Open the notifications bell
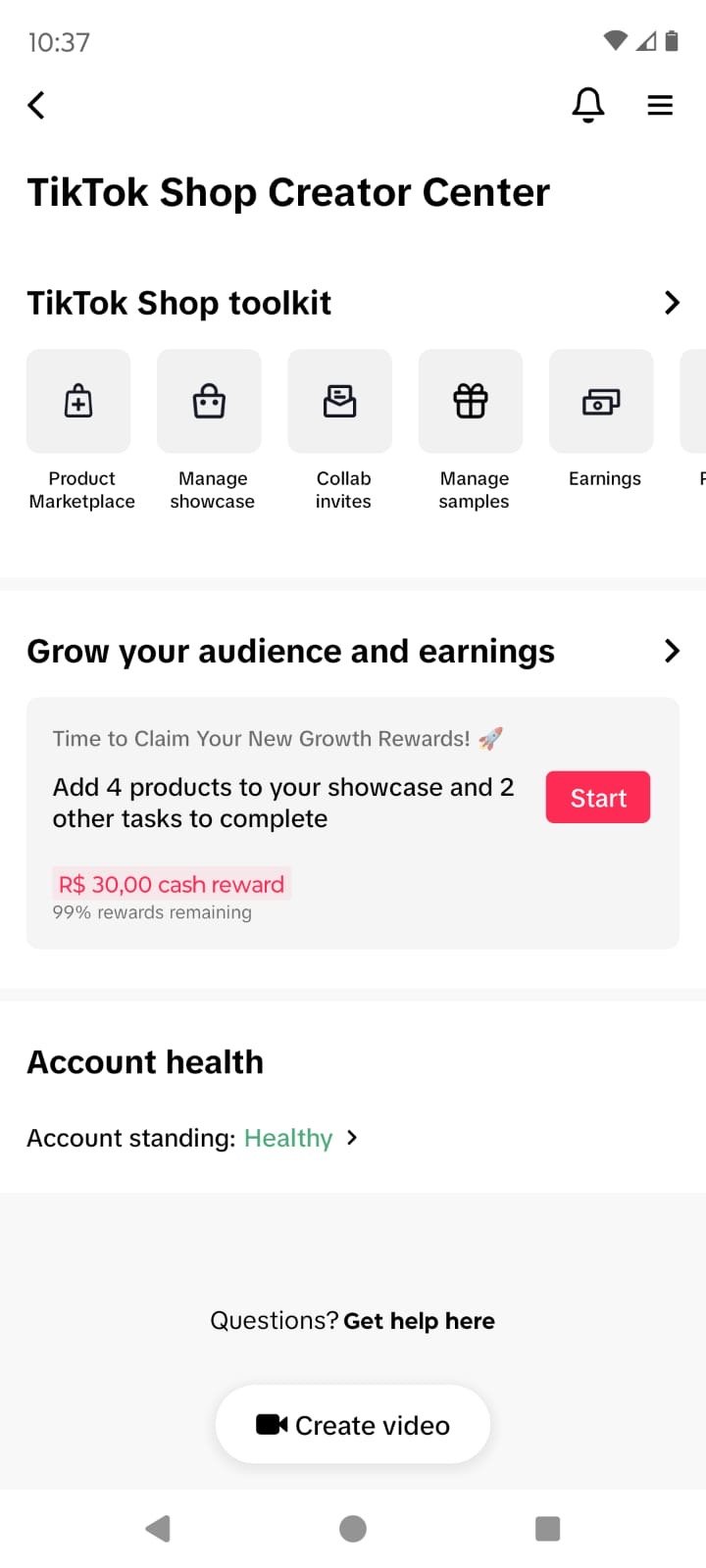 (x=588, y=105)
